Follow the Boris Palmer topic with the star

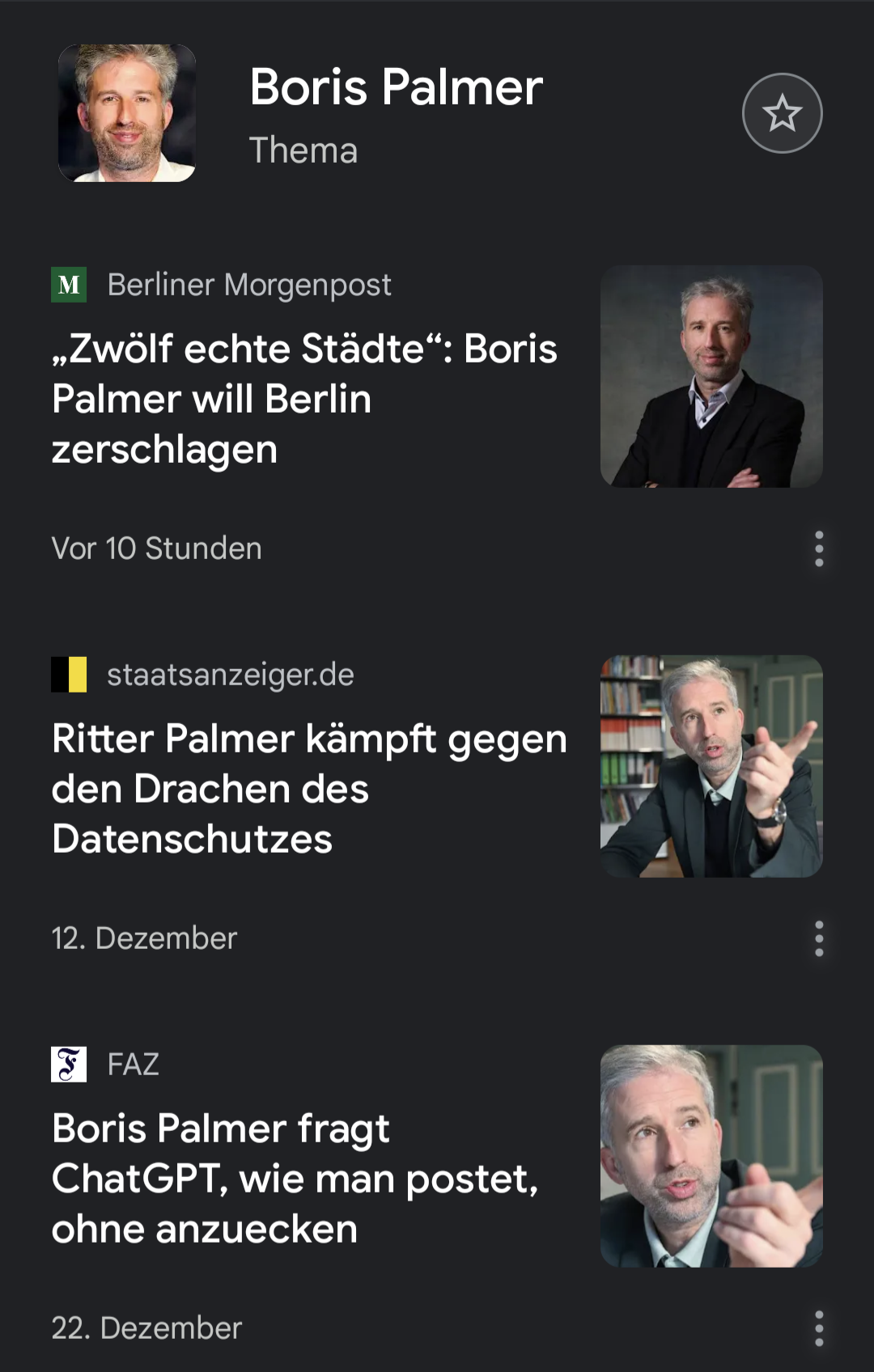[x=782, y=113]
